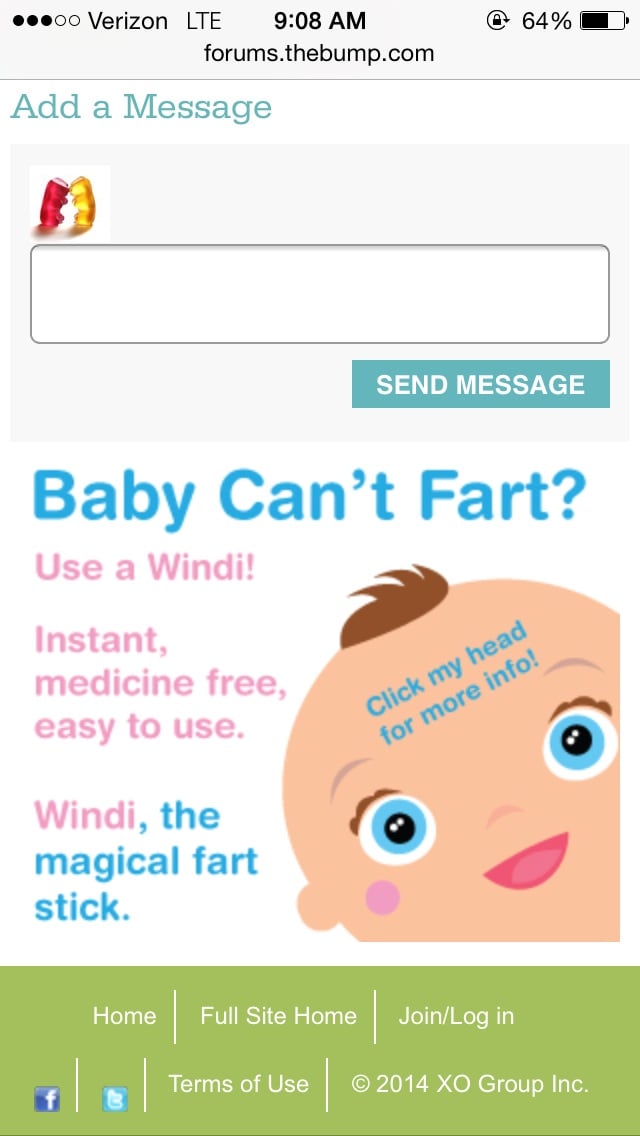
Task: Open Full Site Home
Action: pos(278,1016)
